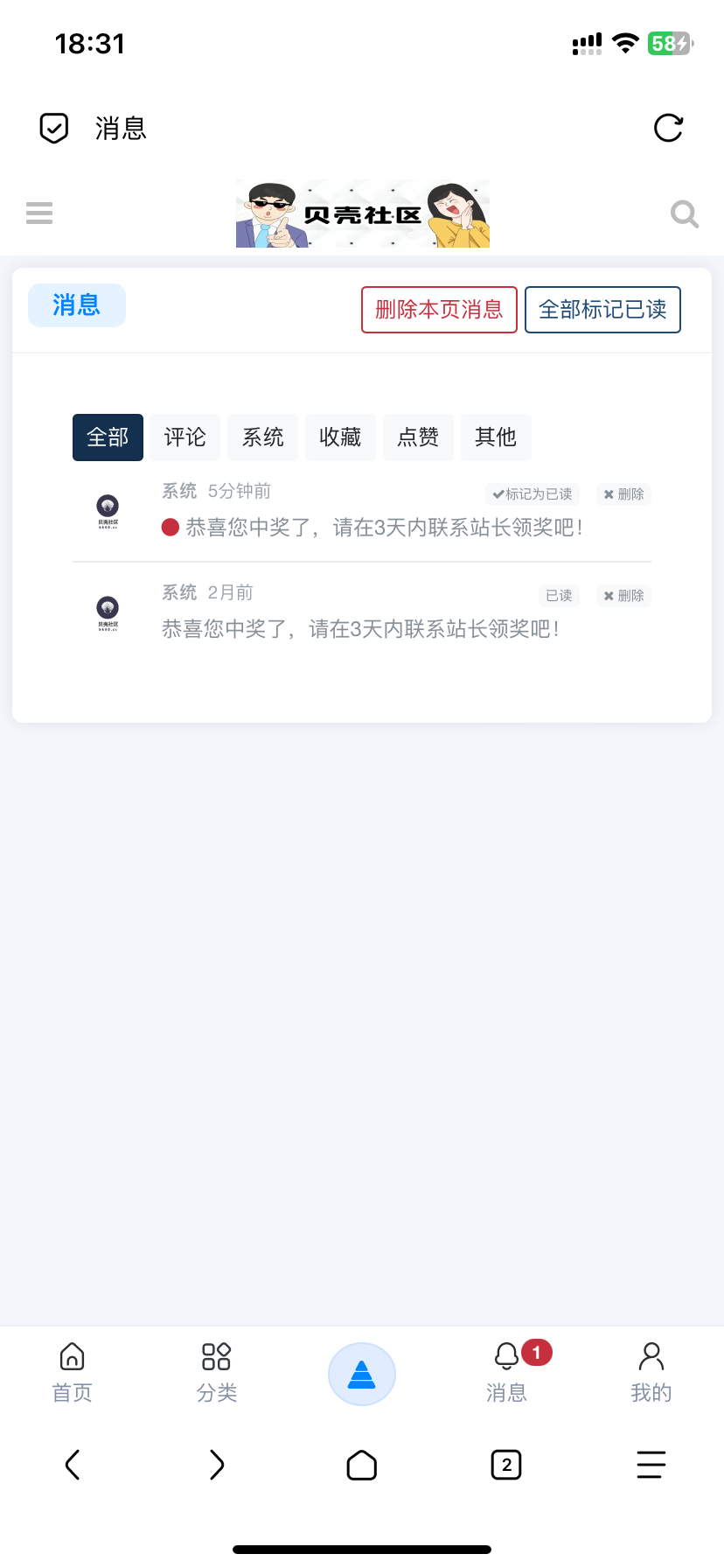Screen dimensions: 724x1568
Task: Delete the system message from 5分钟前
Action: click(x=623, y=494)
